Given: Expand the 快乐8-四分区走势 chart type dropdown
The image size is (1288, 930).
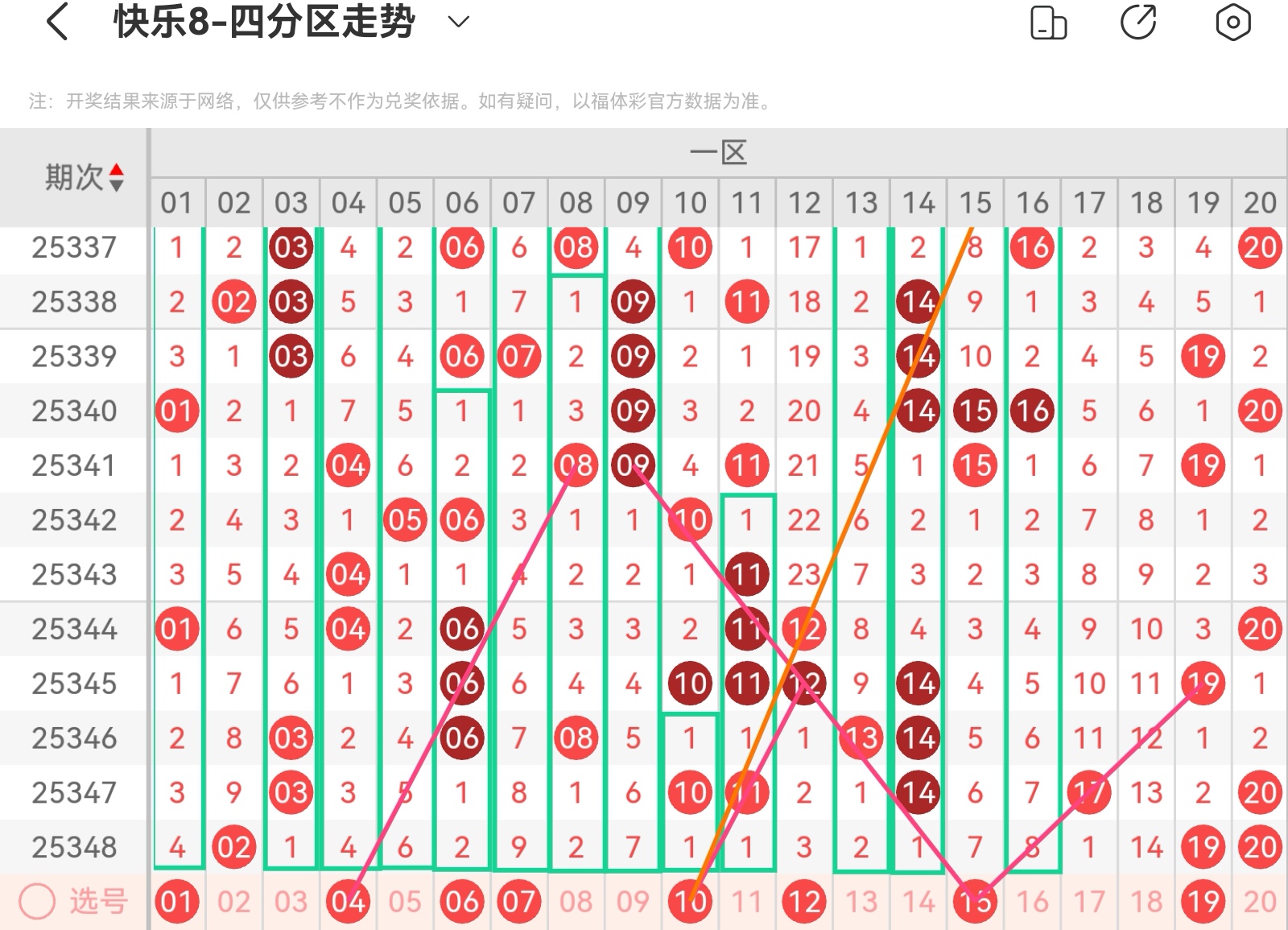Looking at the screenshot, I should point(458,22).
